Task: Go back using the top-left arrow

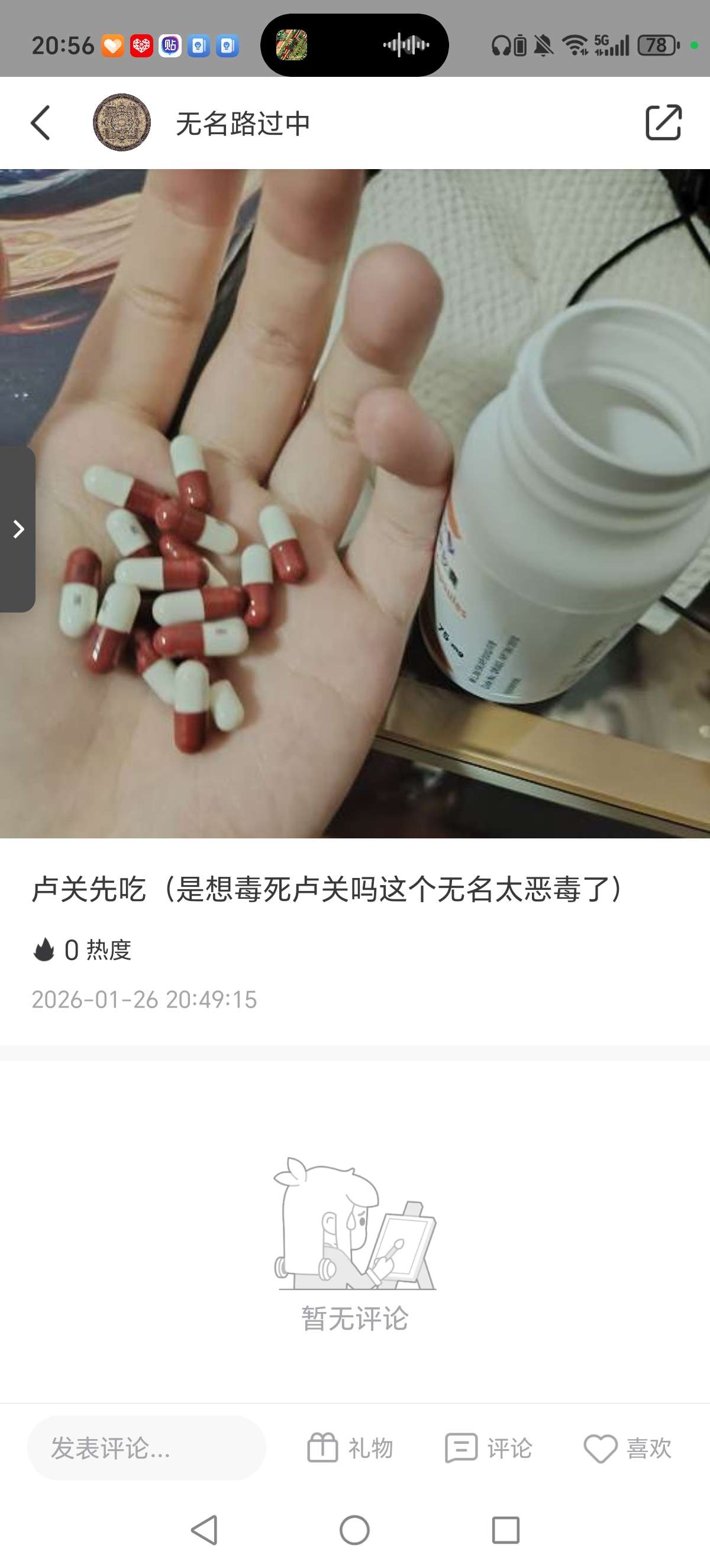Action: pyautogui.click(x=40, y=123)
